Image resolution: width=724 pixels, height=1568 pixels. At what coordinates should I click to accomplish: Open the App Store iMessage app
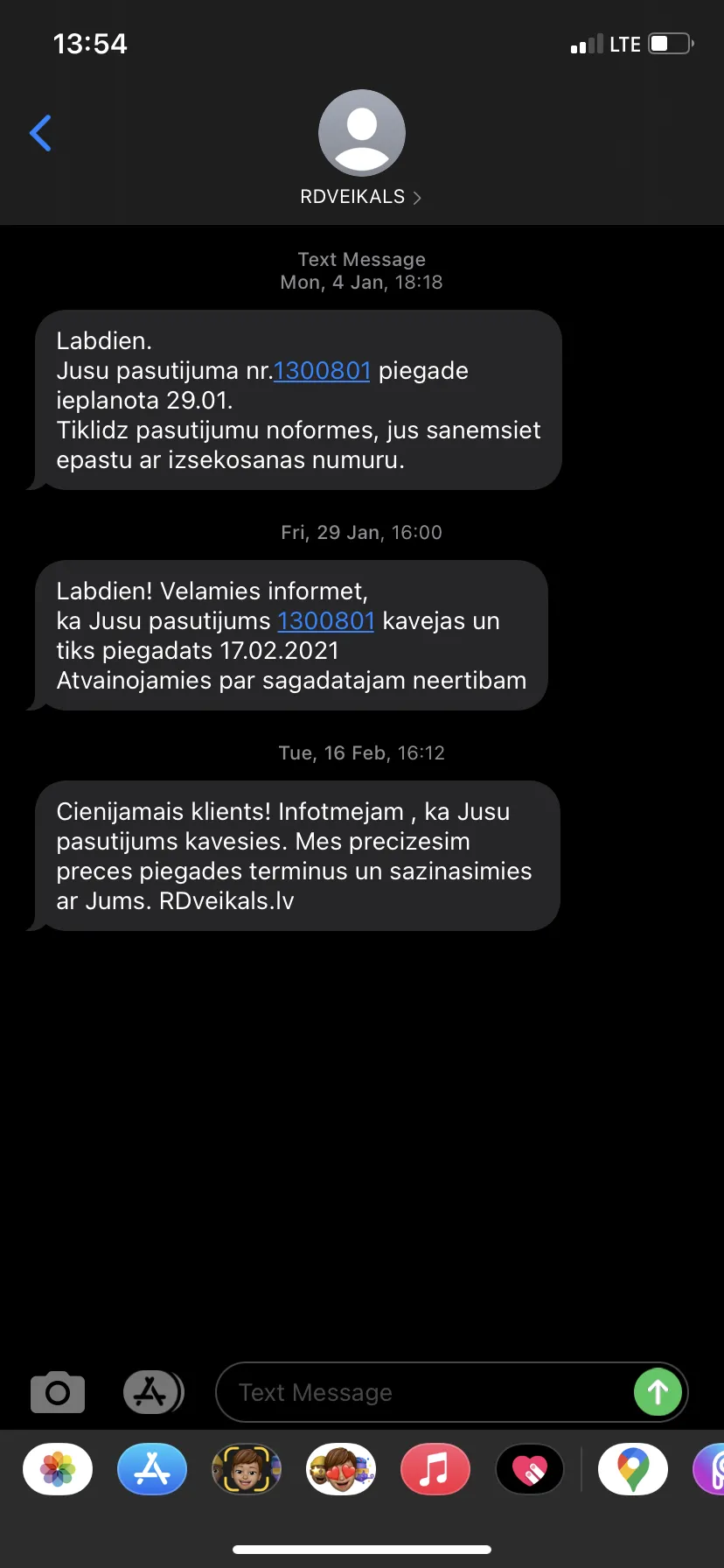152,1469
